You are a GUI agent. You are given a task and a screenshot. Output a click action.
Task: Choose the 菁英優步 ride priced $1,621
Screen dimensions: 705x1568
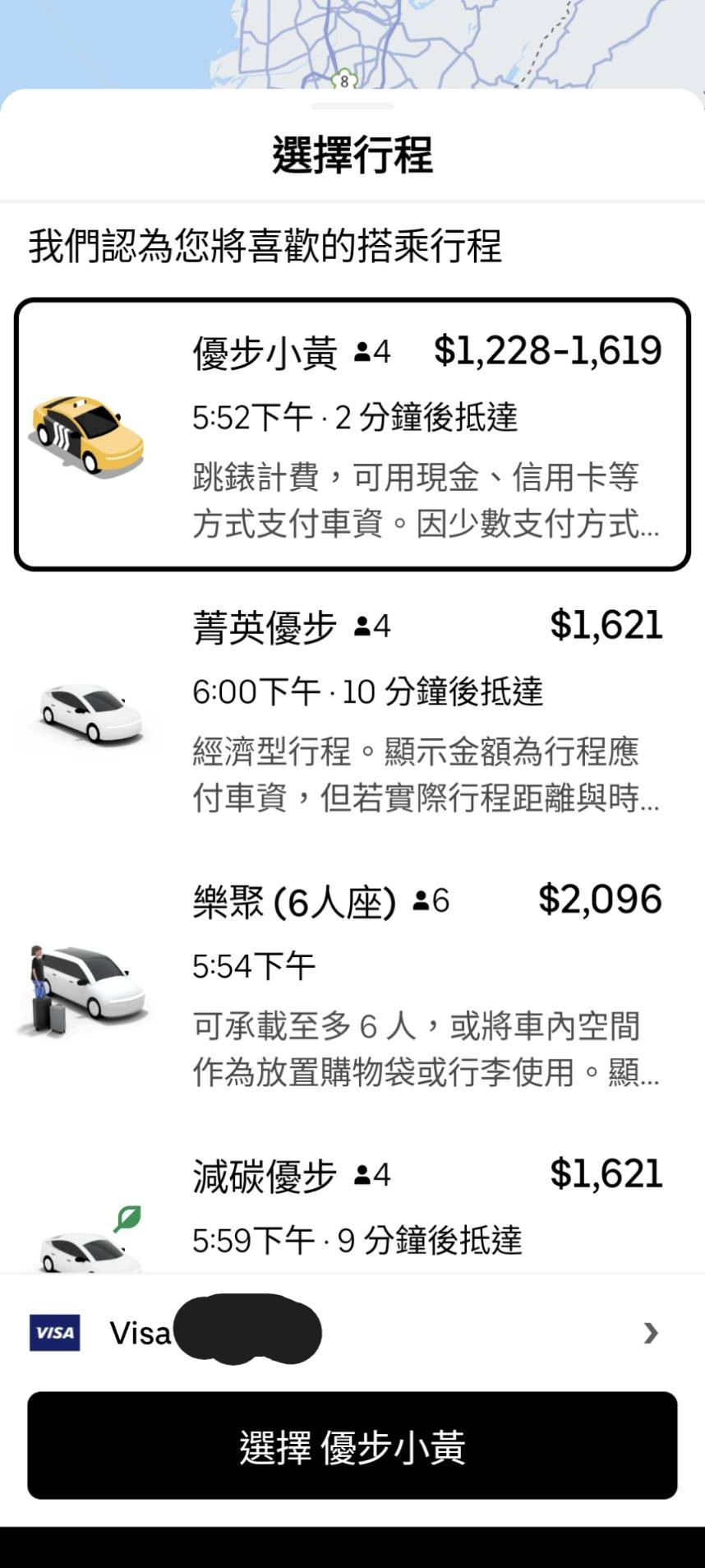(x=352, y=709)
